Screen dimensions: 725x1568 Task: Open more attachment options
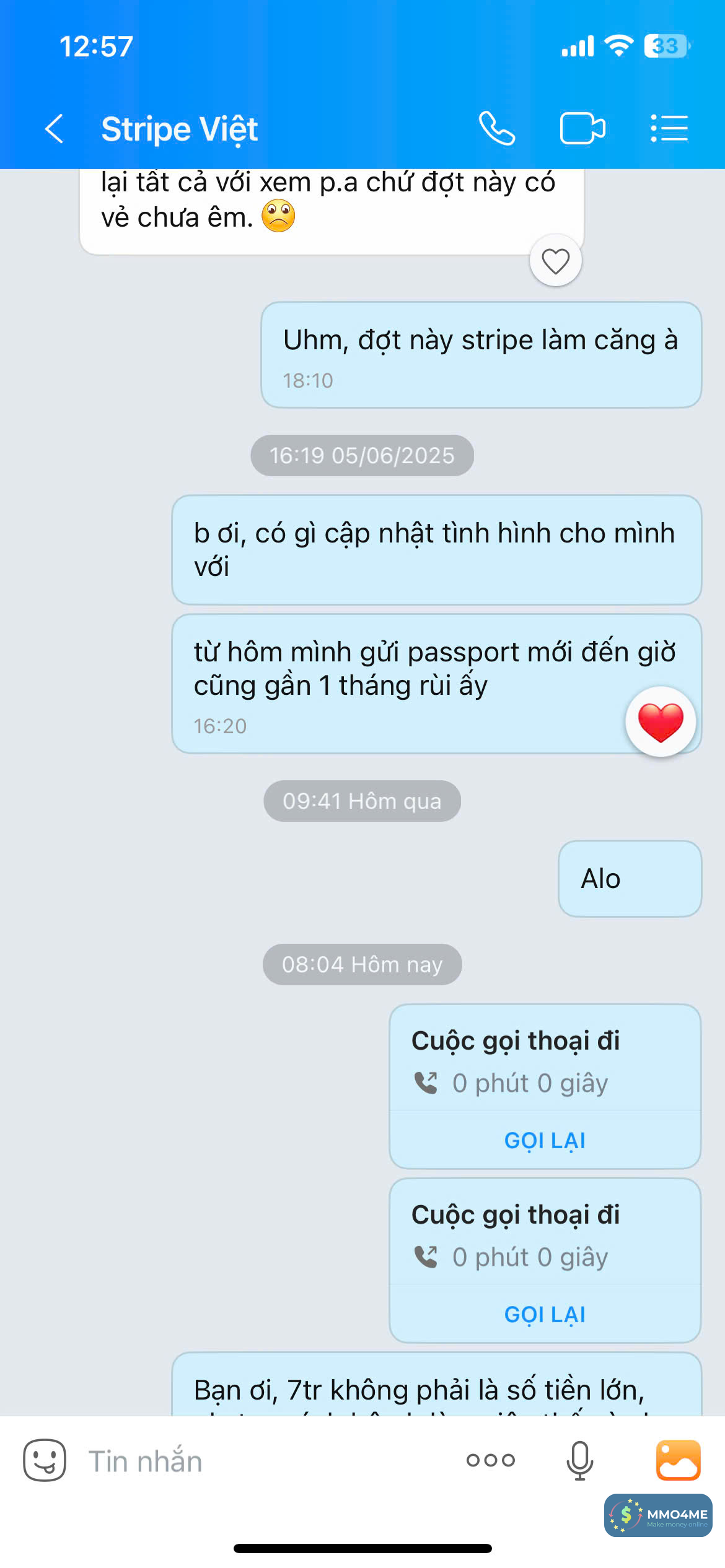click(491, 1460)
